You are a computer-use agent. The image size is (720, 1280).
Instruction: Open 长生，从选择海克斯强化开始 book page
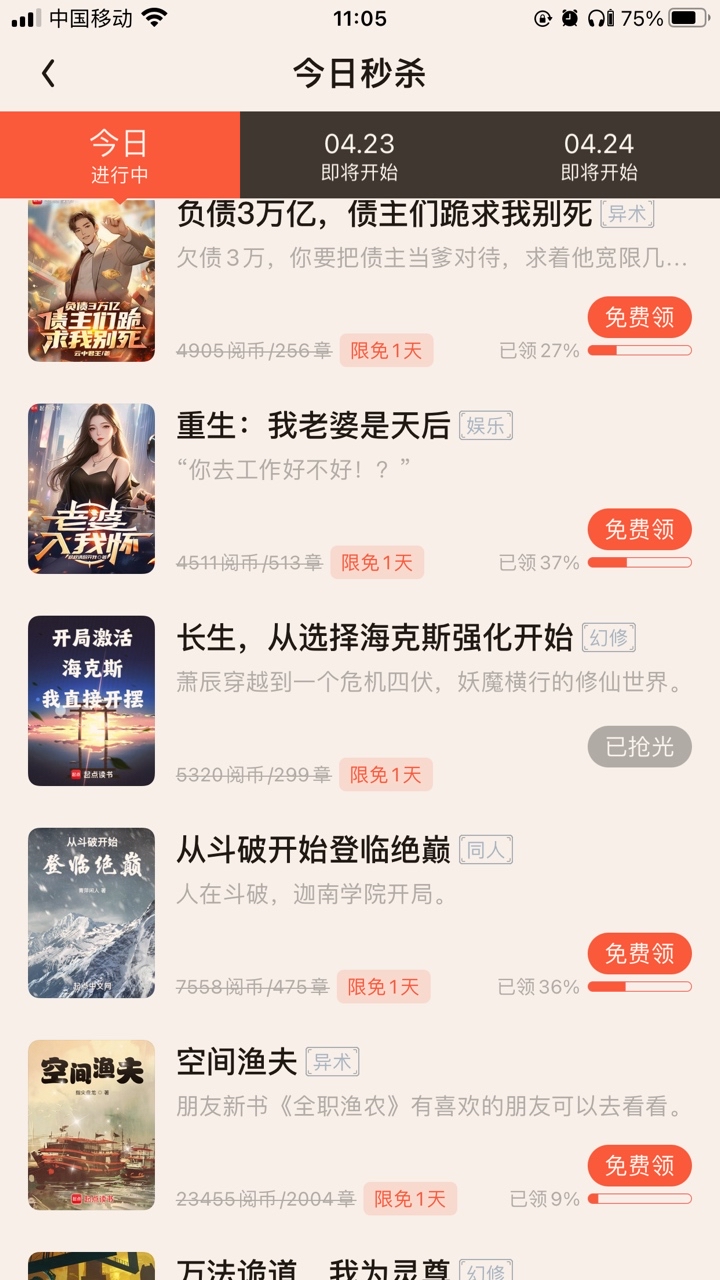pos(374,638)
